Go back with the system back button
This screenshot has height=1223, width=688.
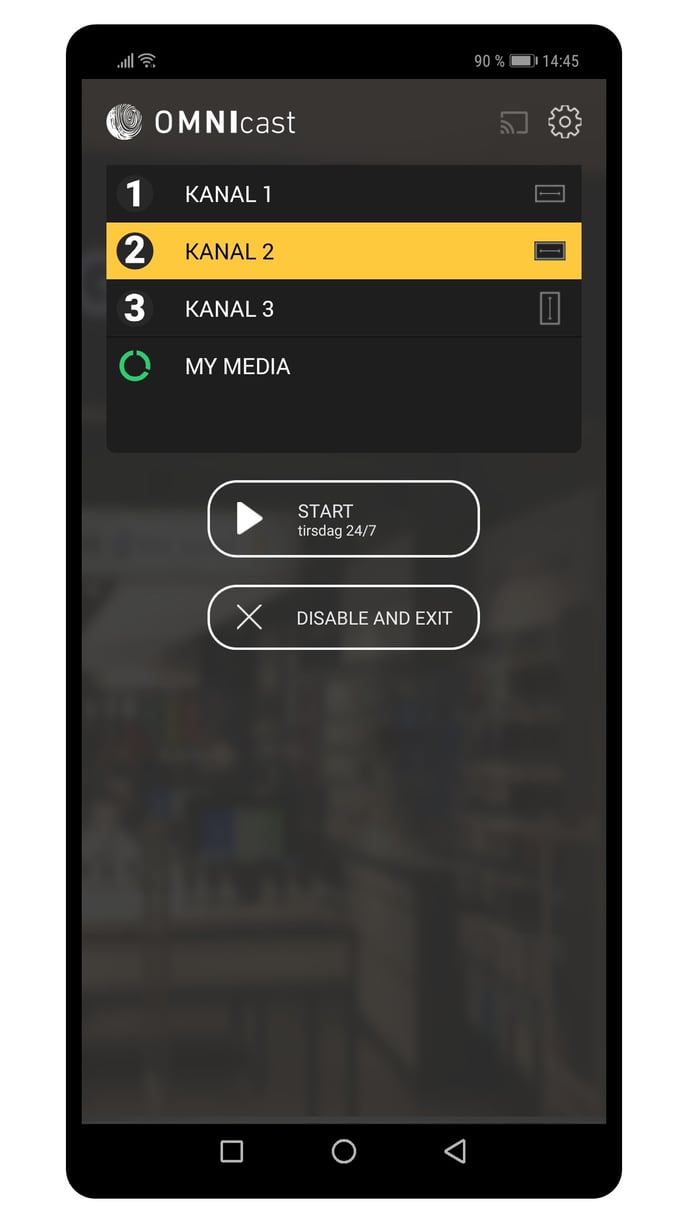455,1151
